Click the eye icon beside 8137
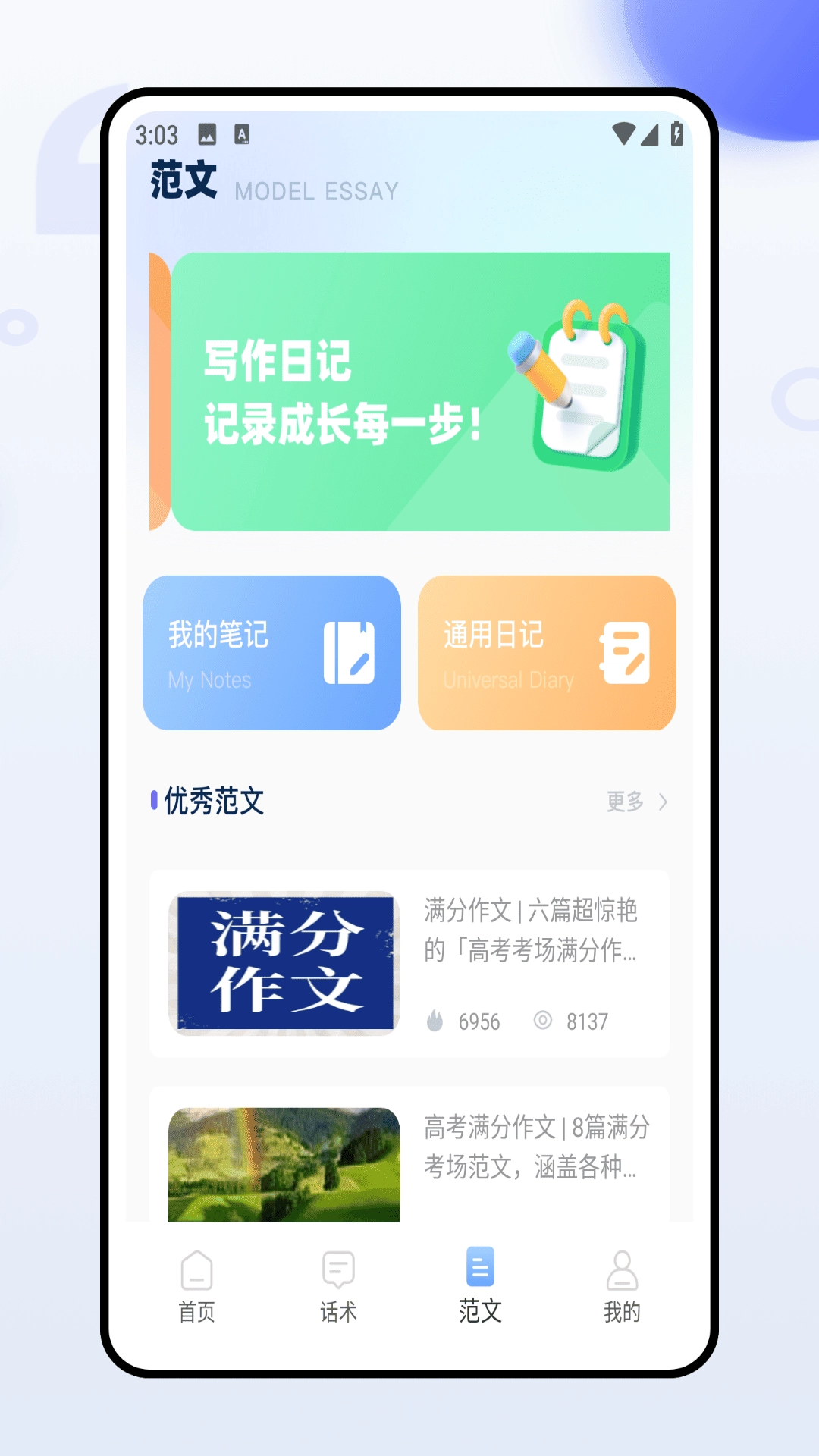 coord(542,1021)
